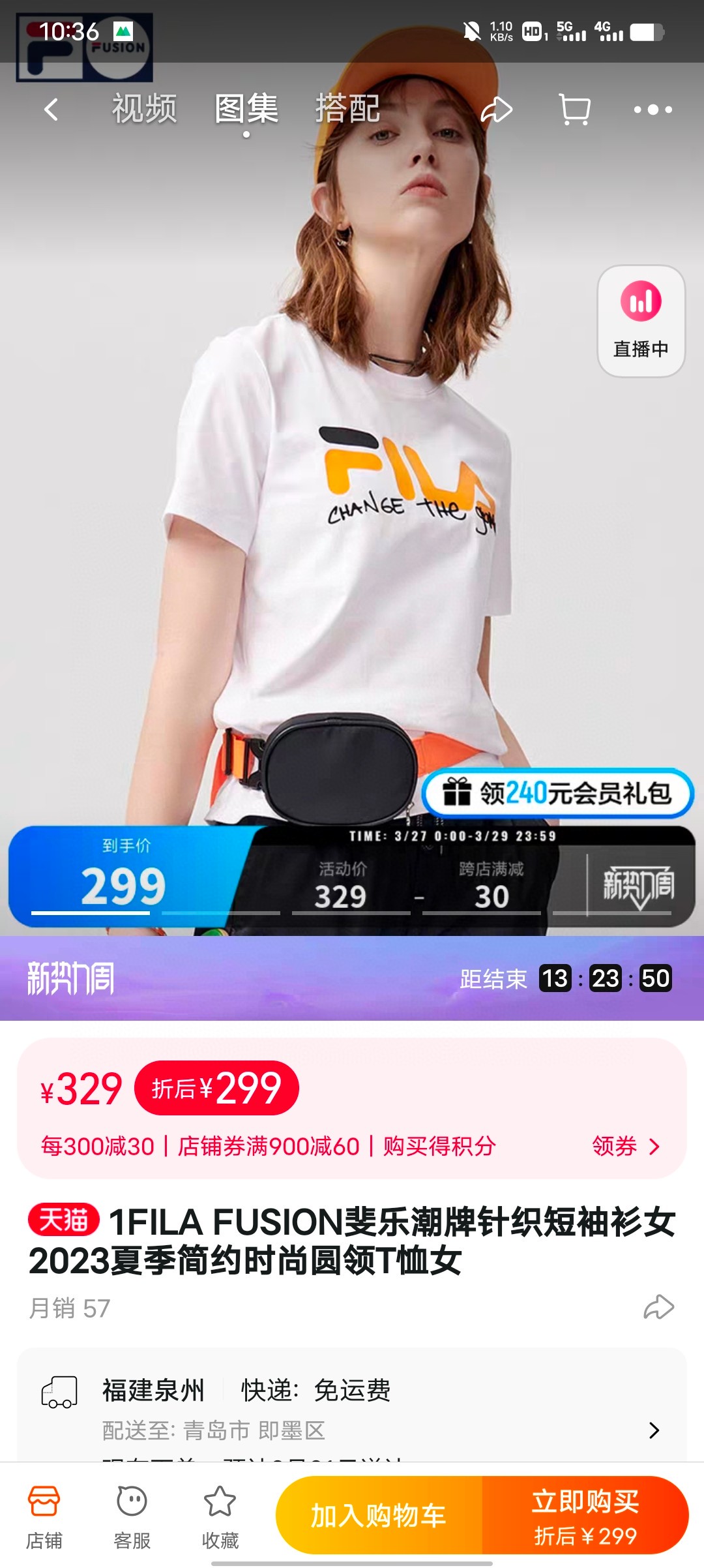Open the shopping cart icon
Screen dimensions: 704x1568
[x=574, y=109]
